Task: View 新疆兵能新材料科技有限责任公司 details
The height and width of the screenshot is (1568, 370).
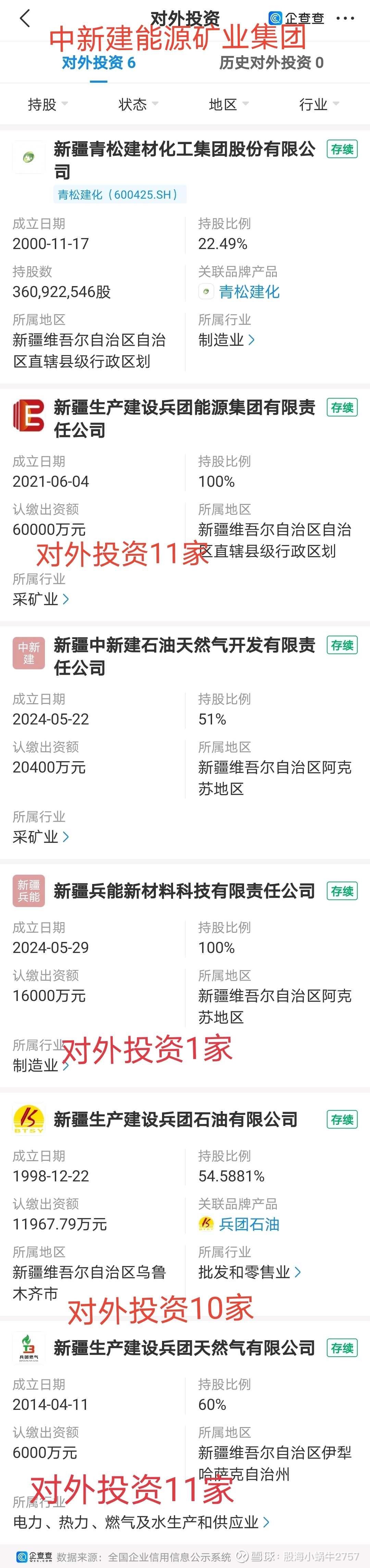Action: pyautogui.click(x=185, y=891)
